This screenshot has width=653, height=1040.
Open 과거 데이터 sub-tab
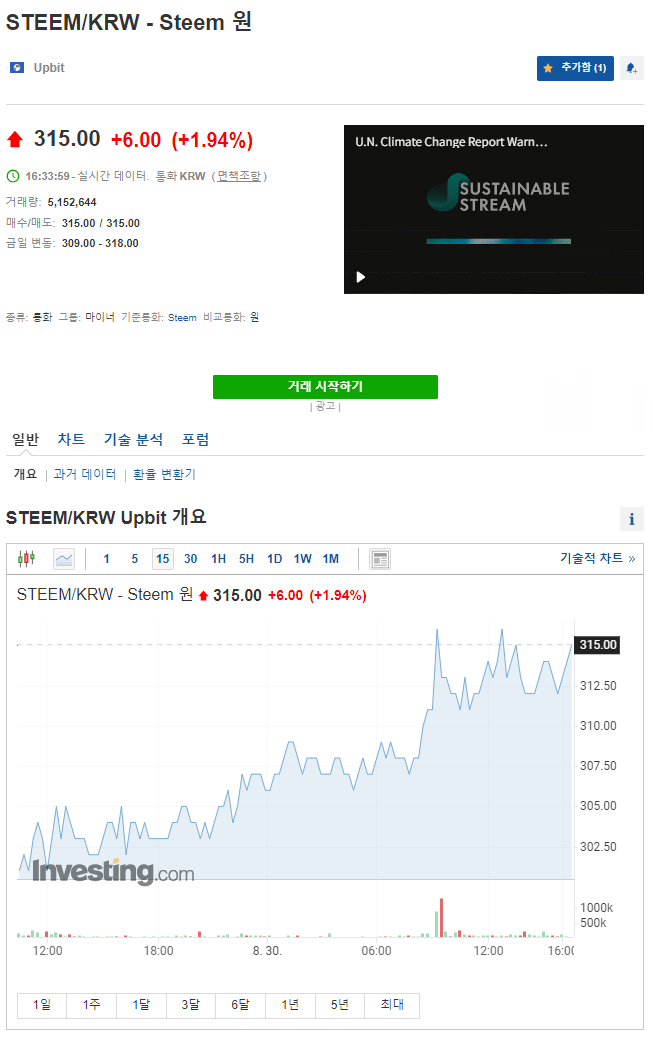tap(85, 474)
